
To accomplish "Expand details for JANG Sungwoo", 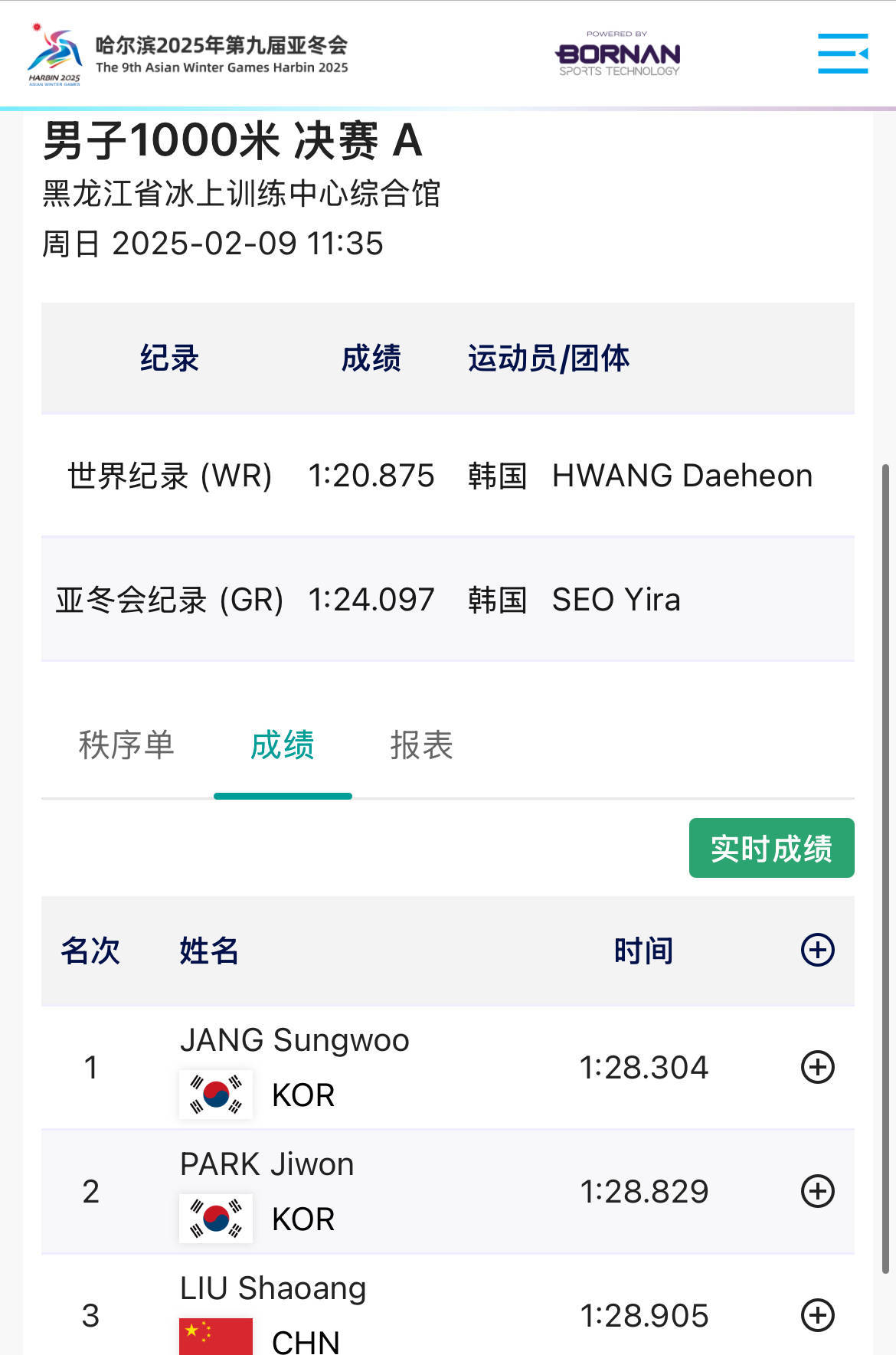I will 817,1067.
